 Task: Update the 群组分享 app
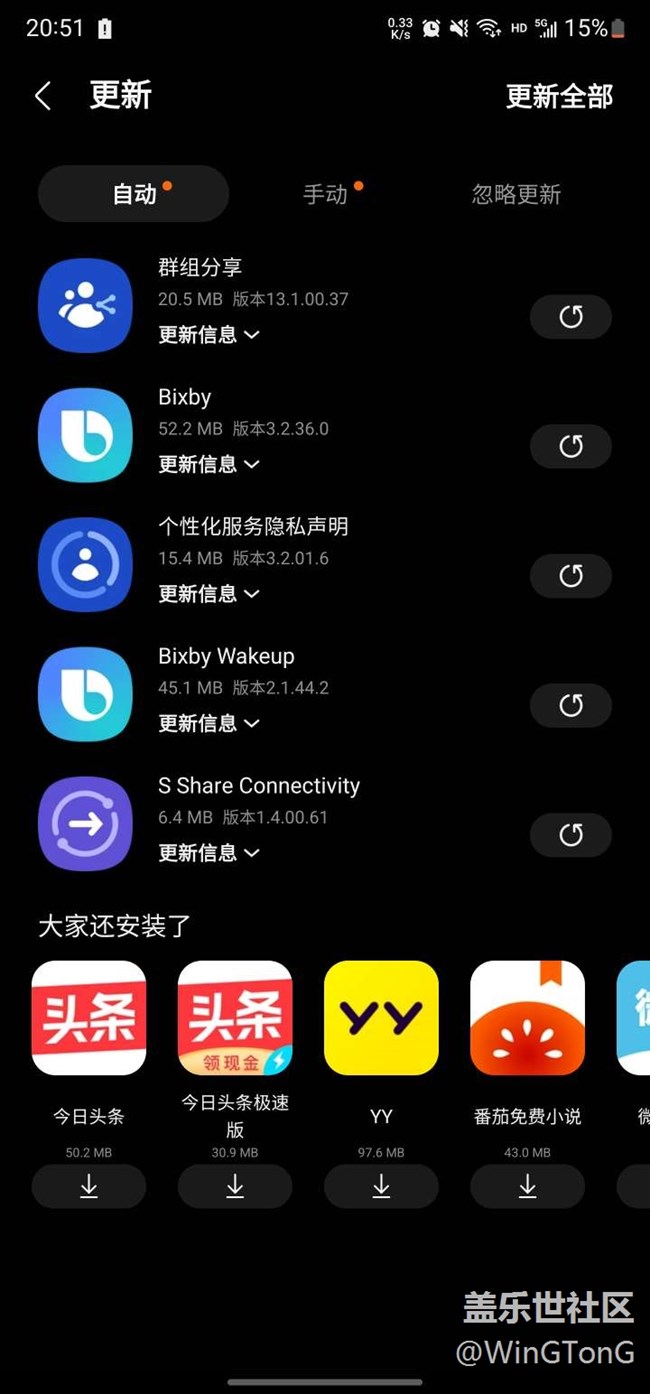point(570,317)
